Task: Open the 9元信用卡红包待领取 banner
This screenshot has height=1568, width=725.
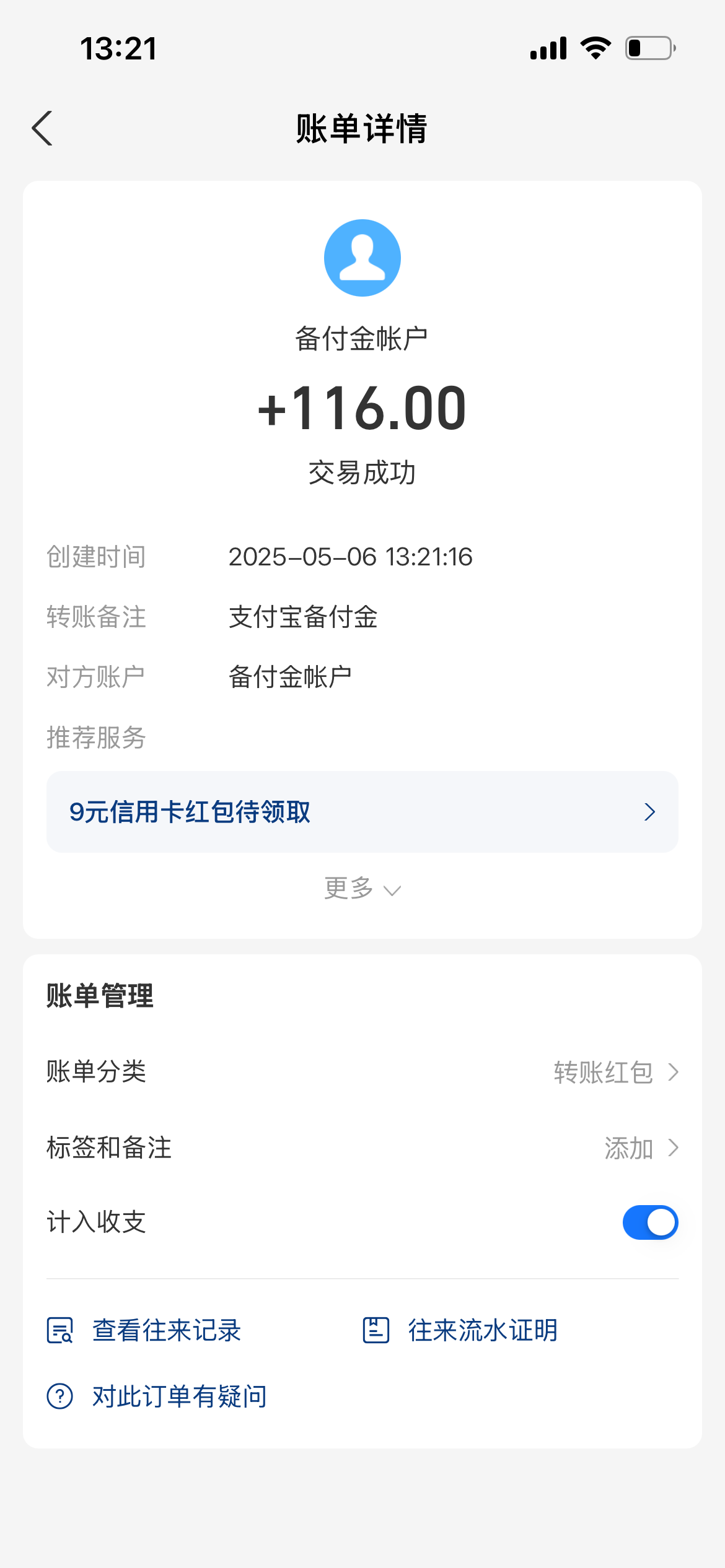Action: click(x=362, y=812)
